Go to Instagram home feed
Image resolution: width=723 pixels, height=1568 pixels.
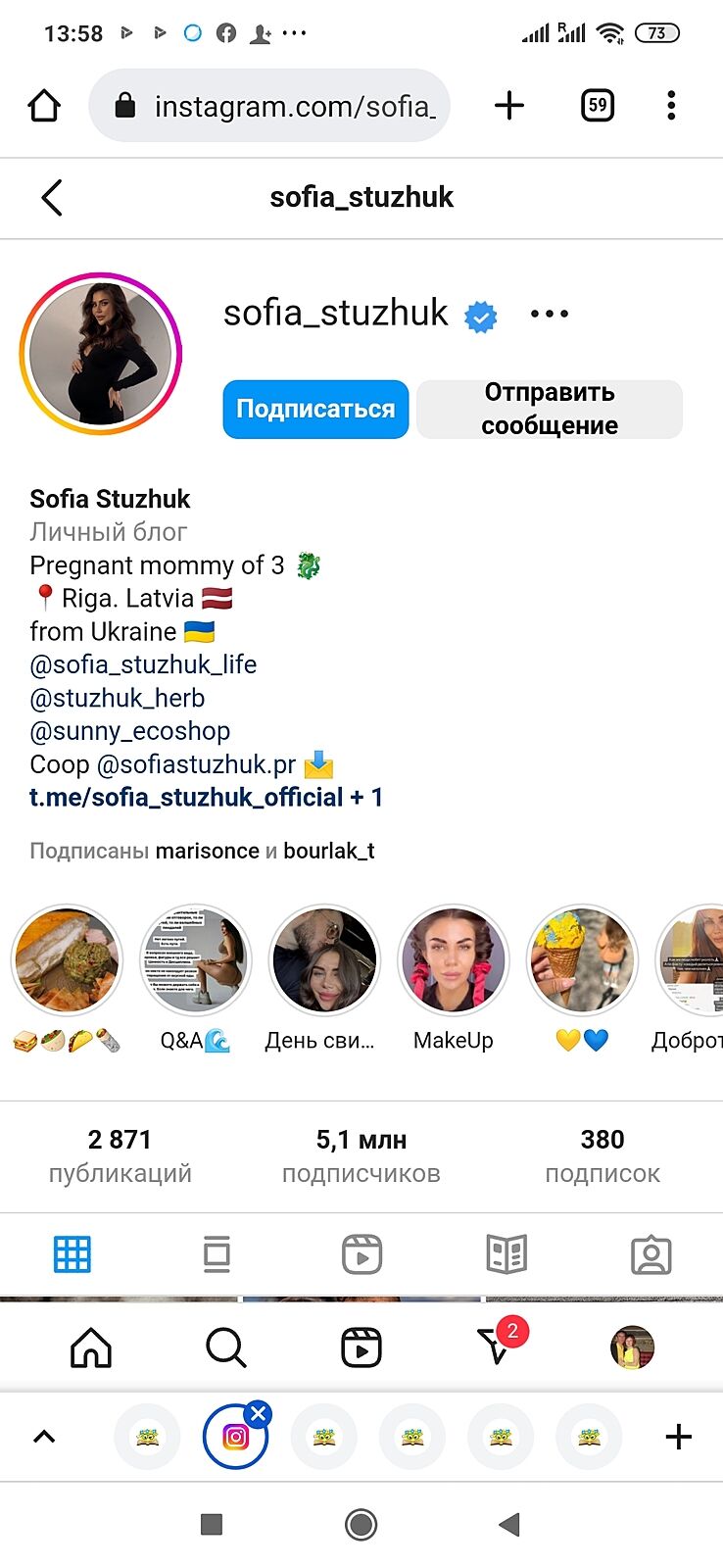pyautogui.click(x=91, y=1347)
